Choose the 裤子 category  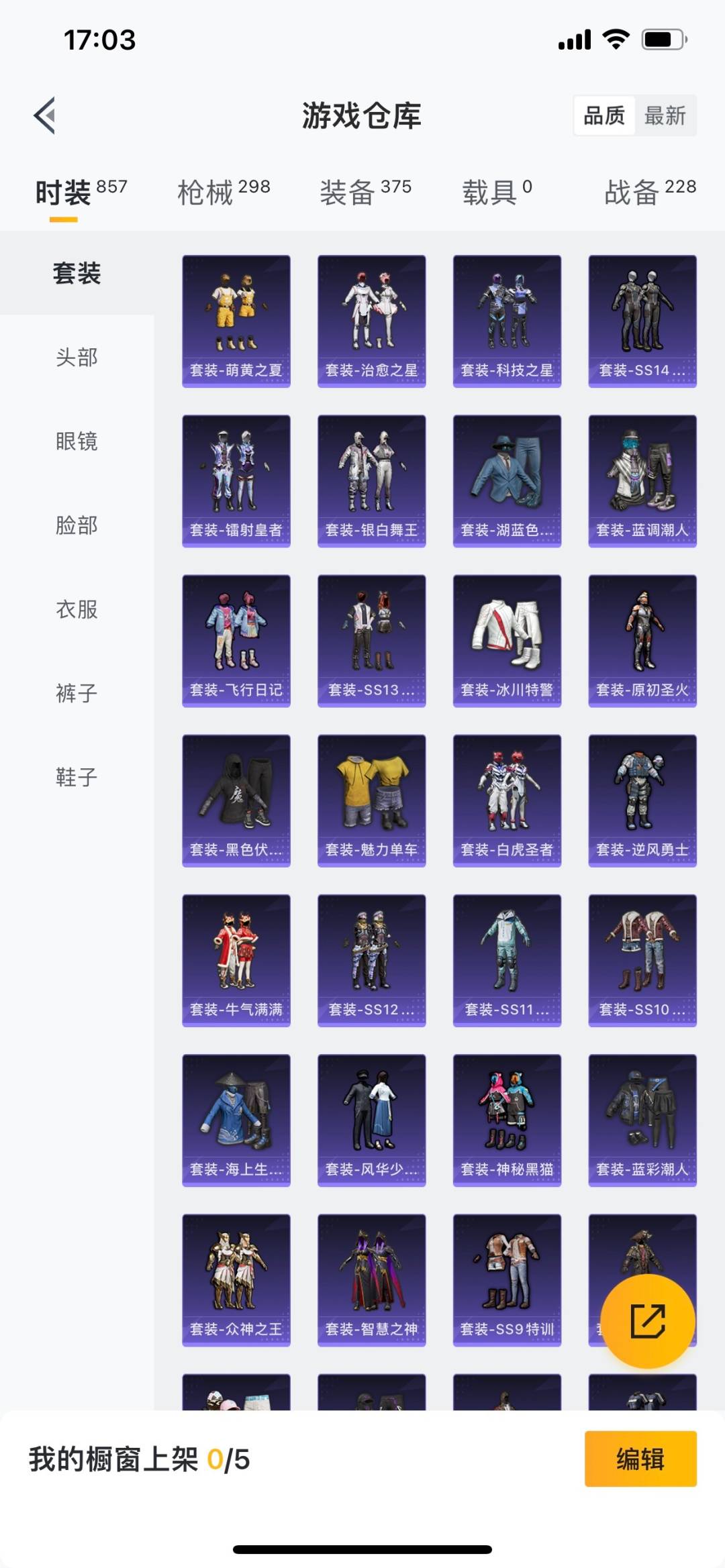pos(77,693)
